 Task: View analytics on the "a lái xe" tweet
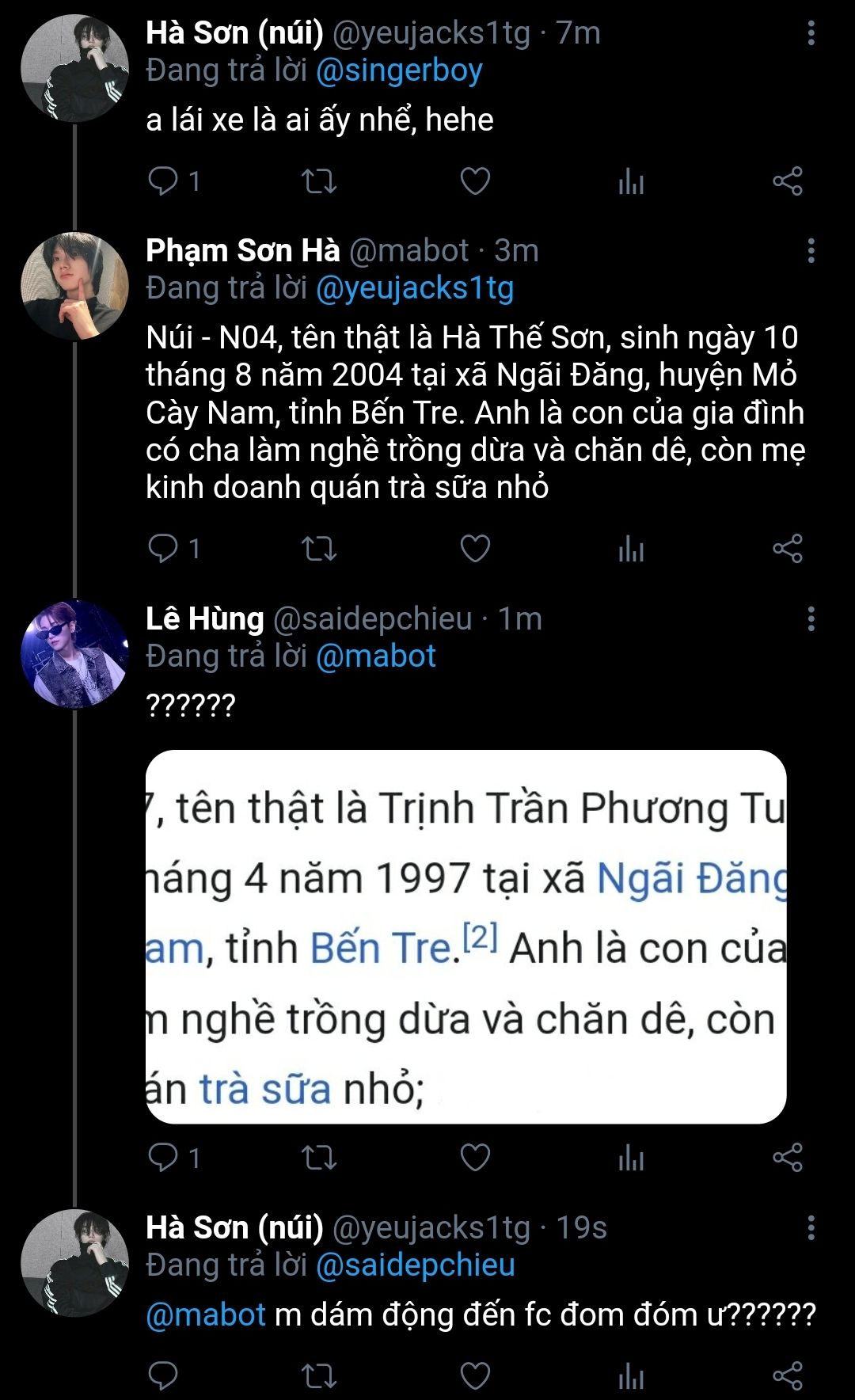coord(631,181)
